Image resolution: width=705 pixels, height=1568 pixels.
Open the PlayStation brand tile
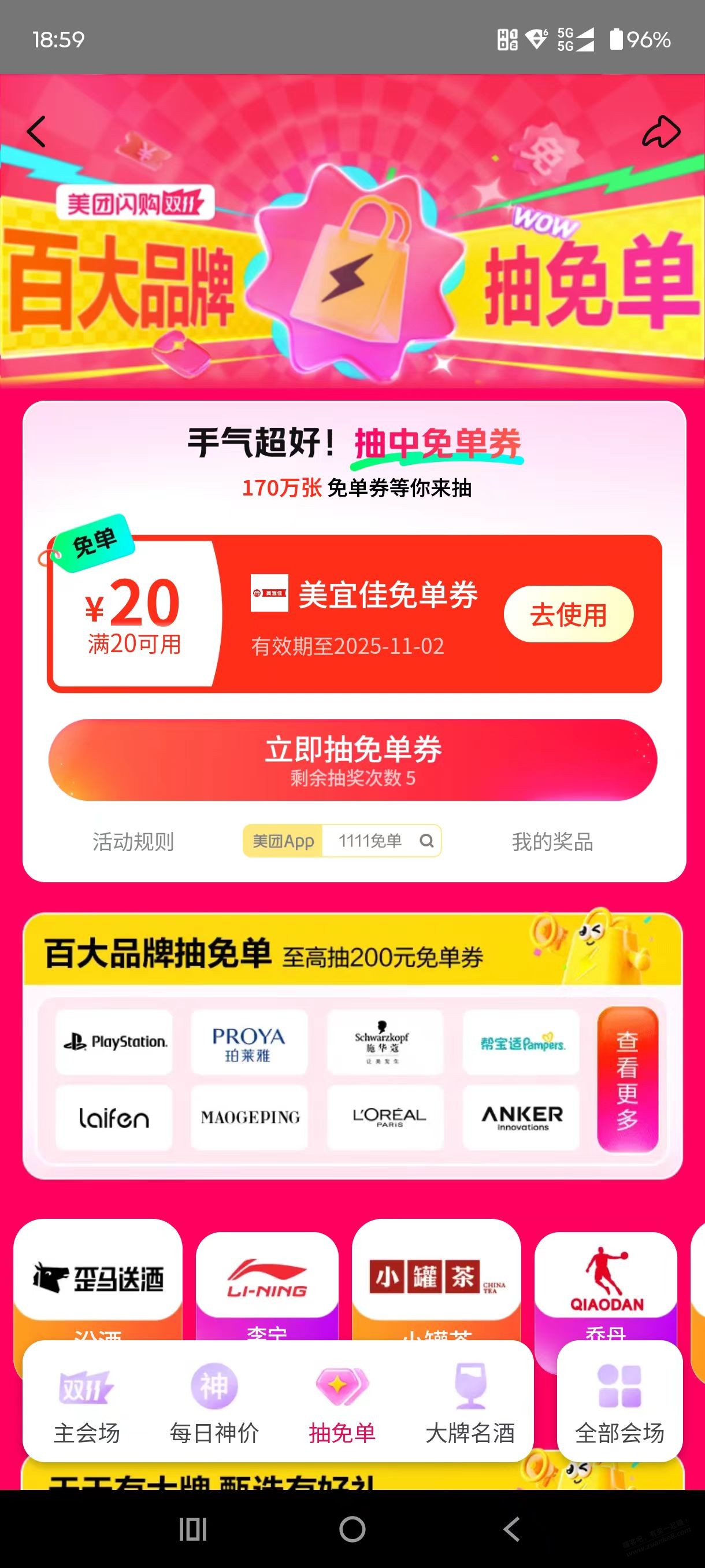click(x=114, y=1041)
